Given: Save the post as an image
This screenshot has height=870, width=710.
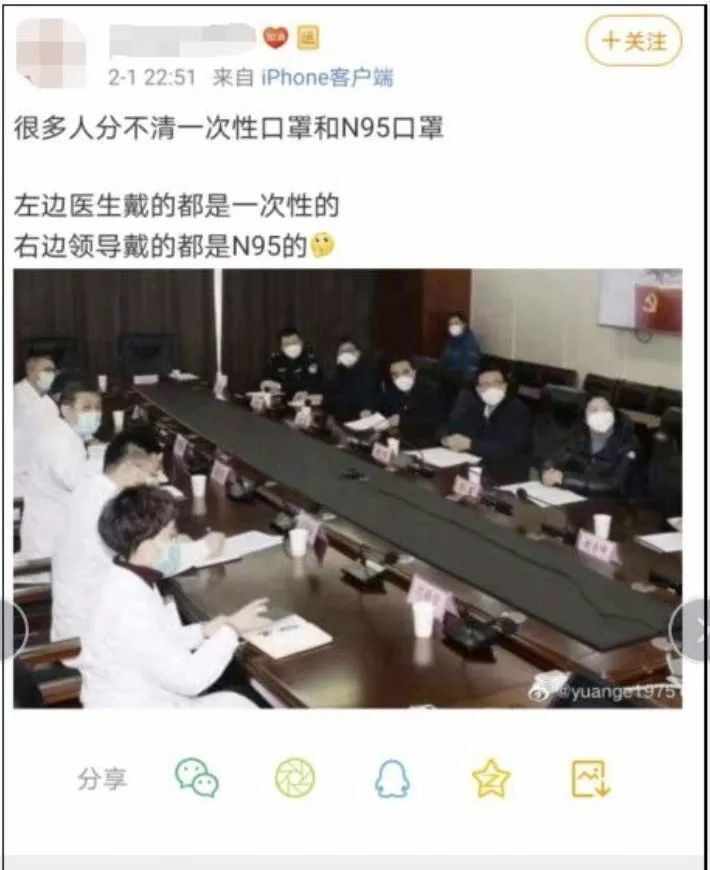Looking at the screenshot, I should click(x=590, y=777).
